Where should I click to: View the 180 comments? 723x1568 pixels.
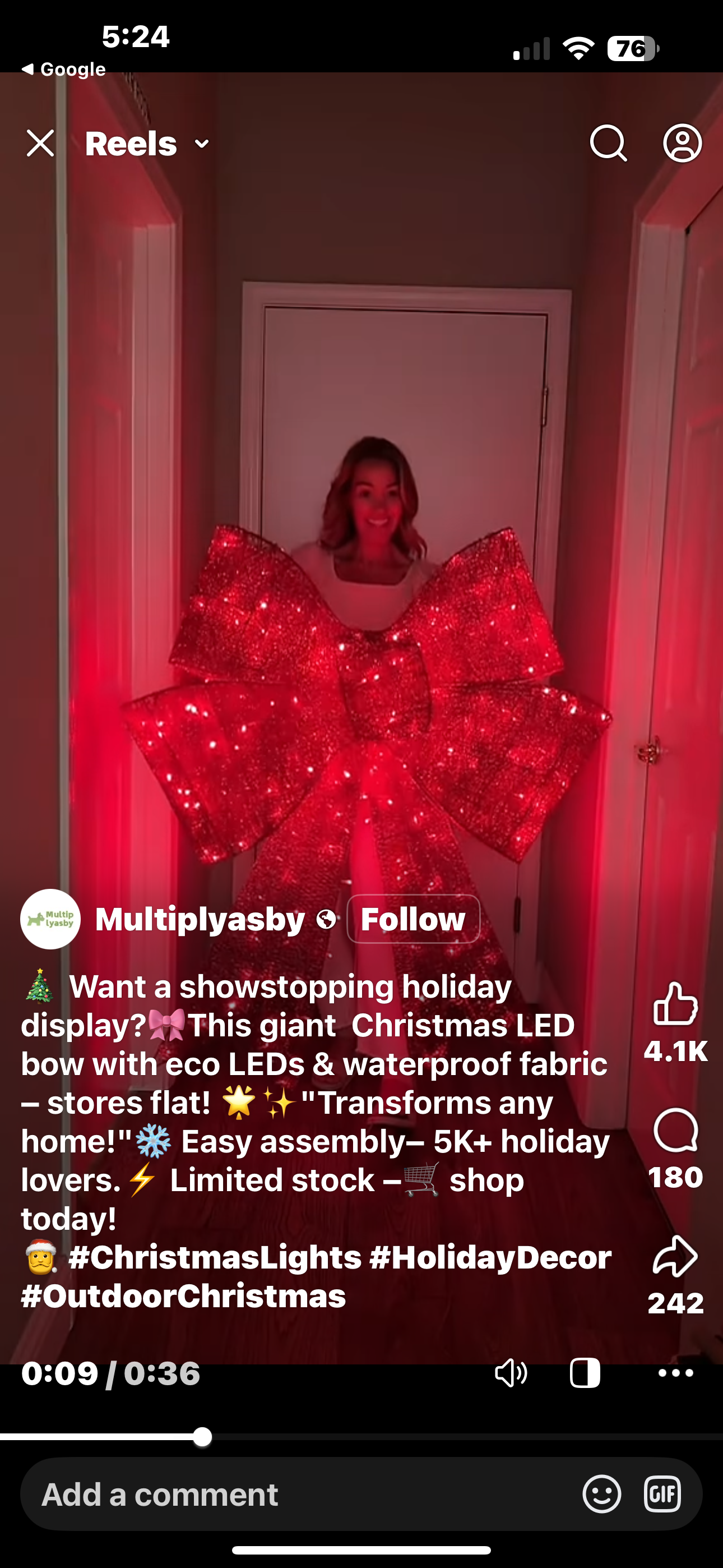coord(675,1131)
